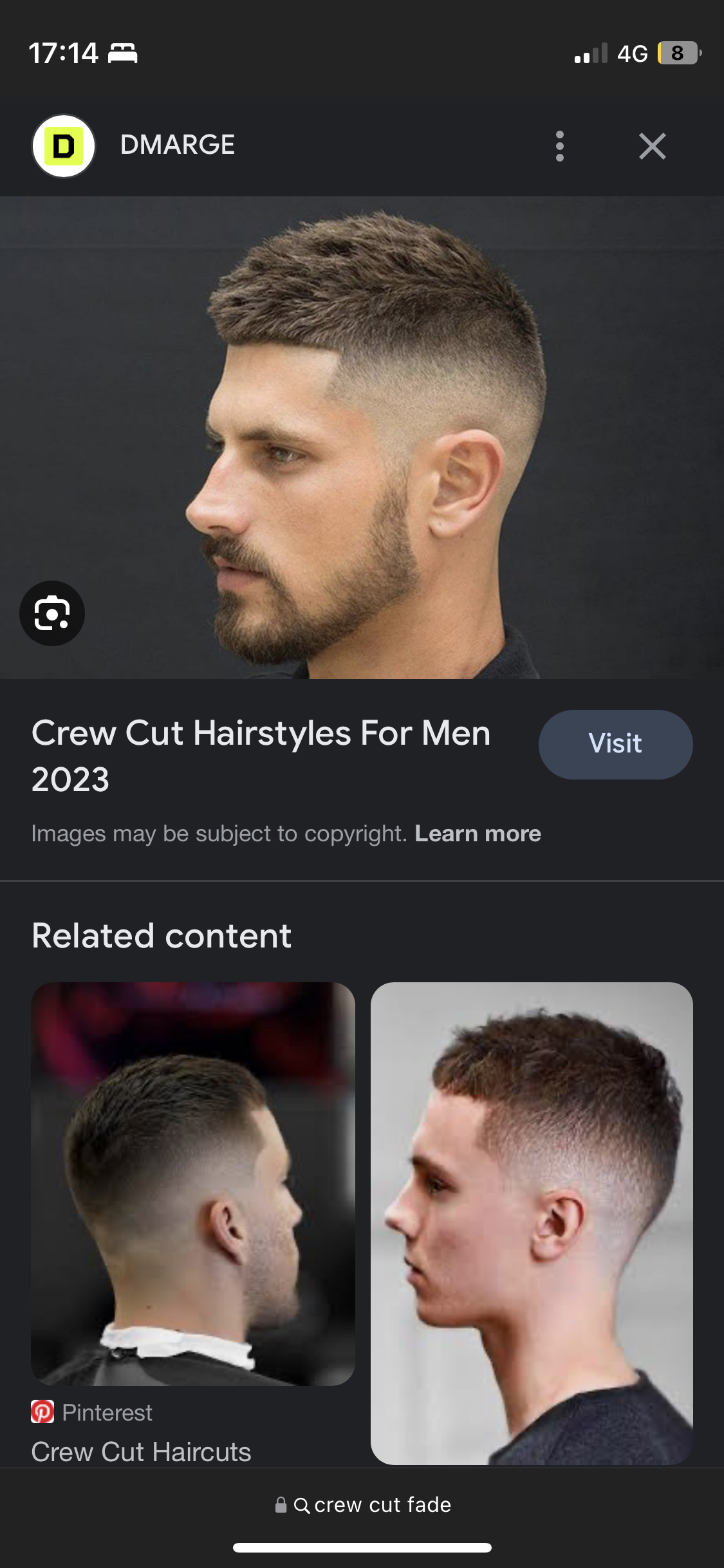Open the Pinterest Crew Cut Haircuts image
Screen dimensions: 724x1568
coord(193,1184)
